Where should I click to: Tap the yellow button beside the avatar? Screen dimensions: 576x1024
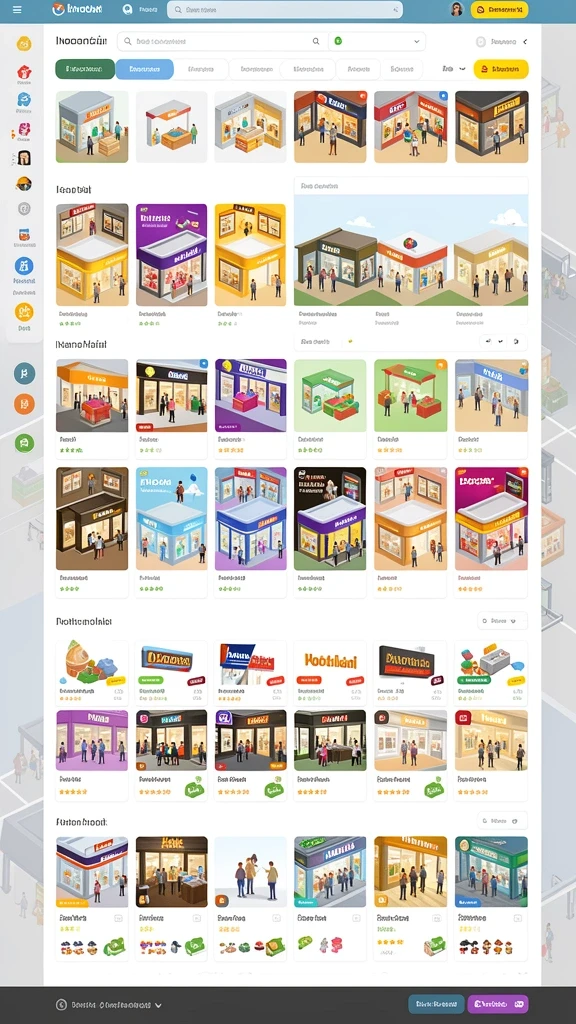point(500,10)
